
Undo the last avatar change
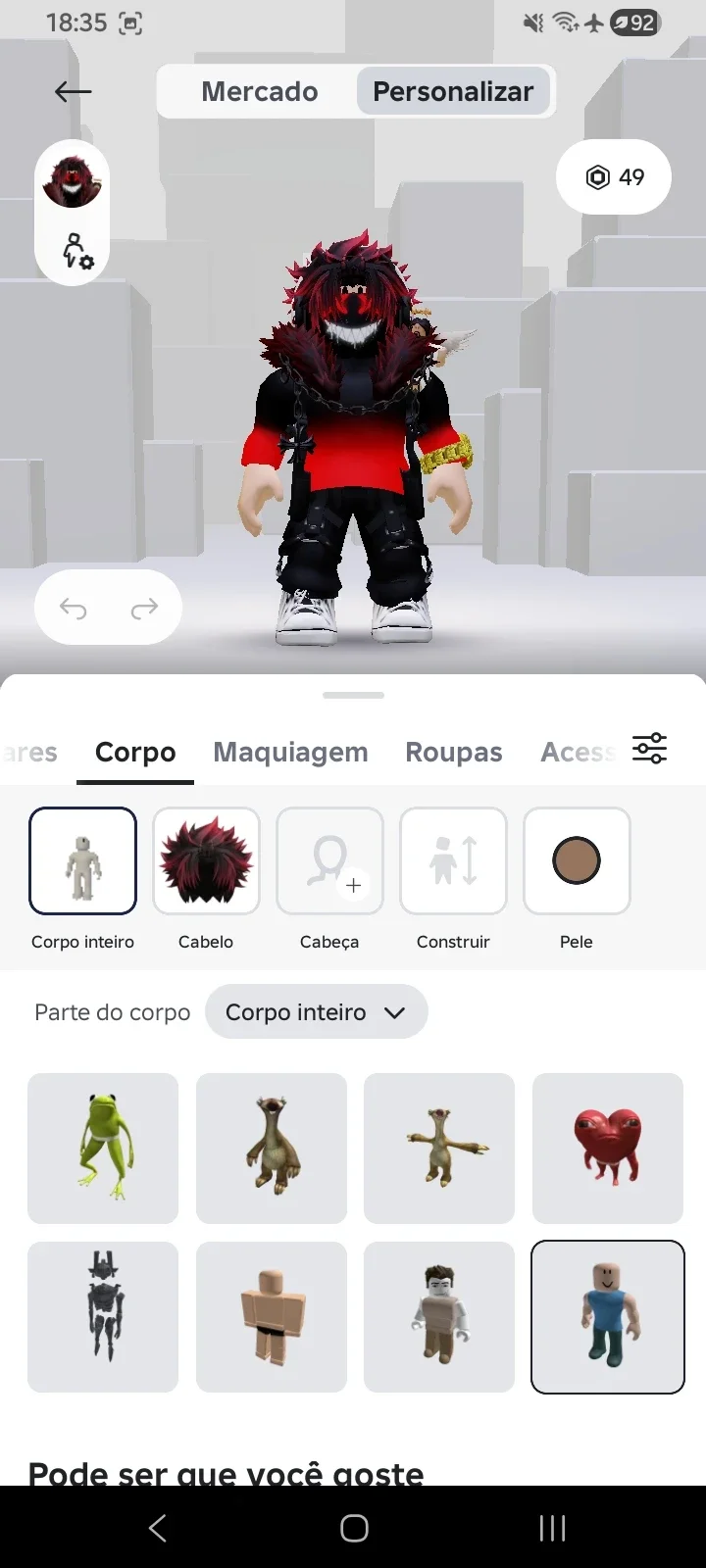point(74,609)
